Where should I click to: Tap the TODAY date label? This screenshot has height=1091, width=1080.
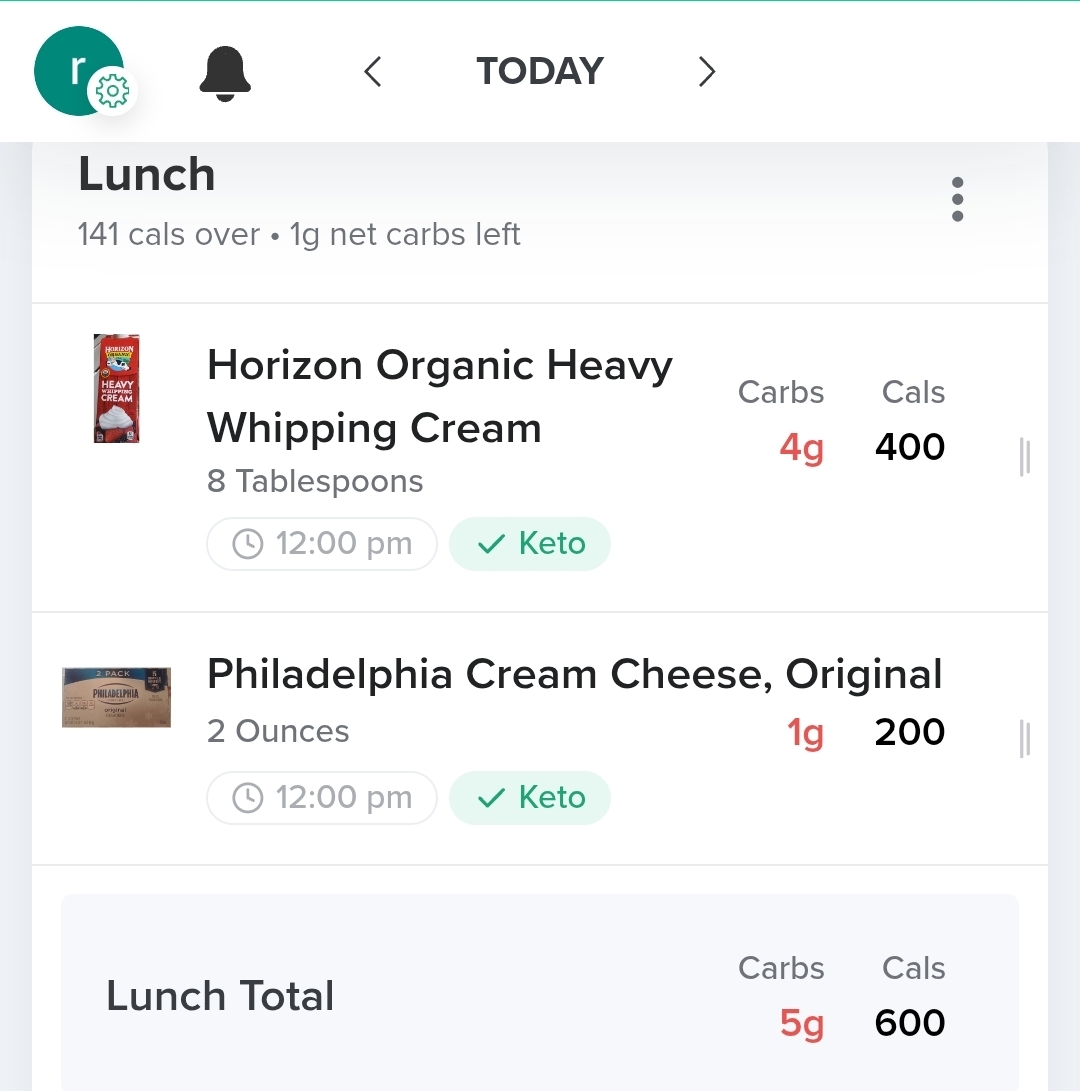coord(540,72)
